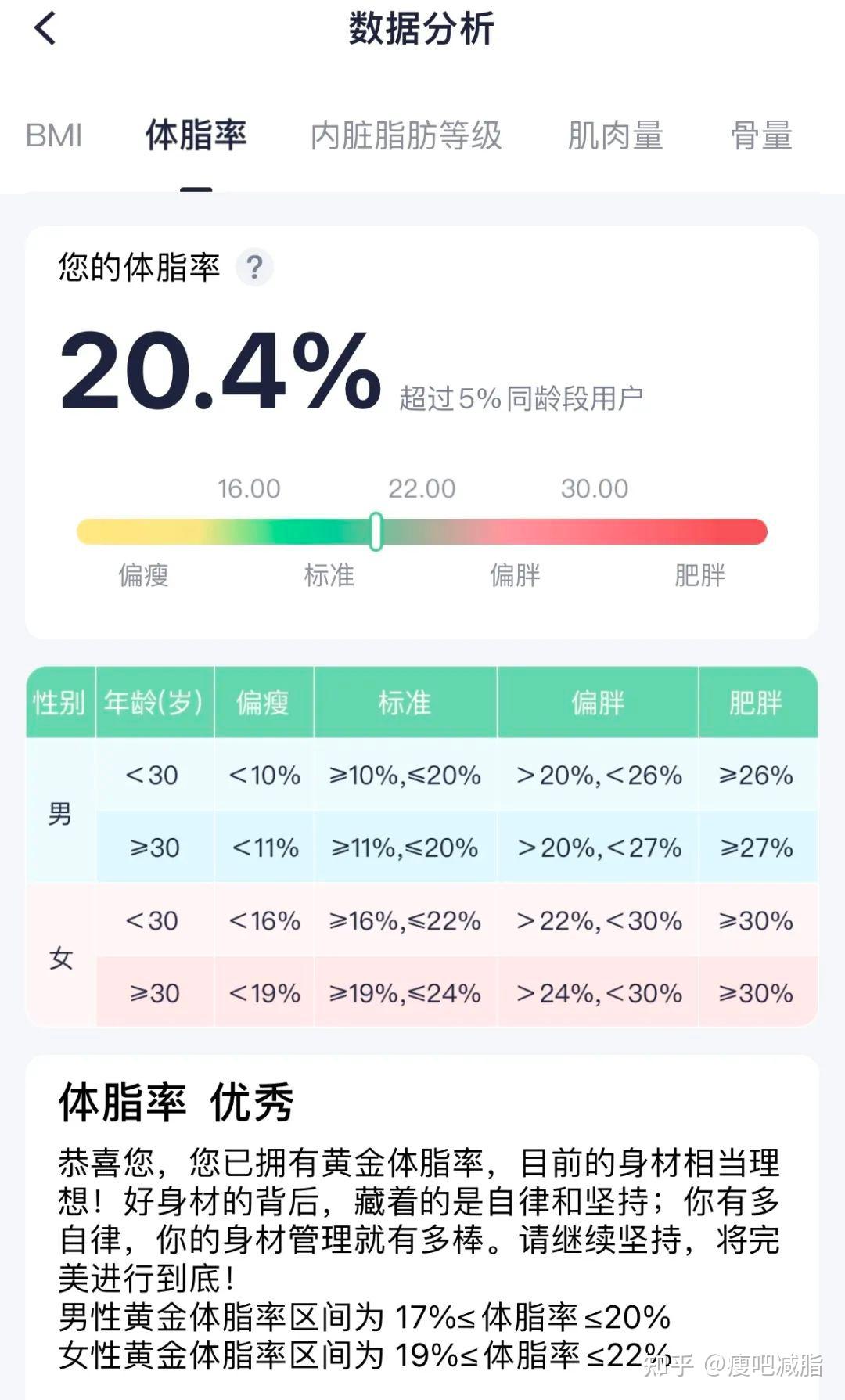845x1400 pixels.
Task: Switch to the BMI tab
Action: point(56,136)
